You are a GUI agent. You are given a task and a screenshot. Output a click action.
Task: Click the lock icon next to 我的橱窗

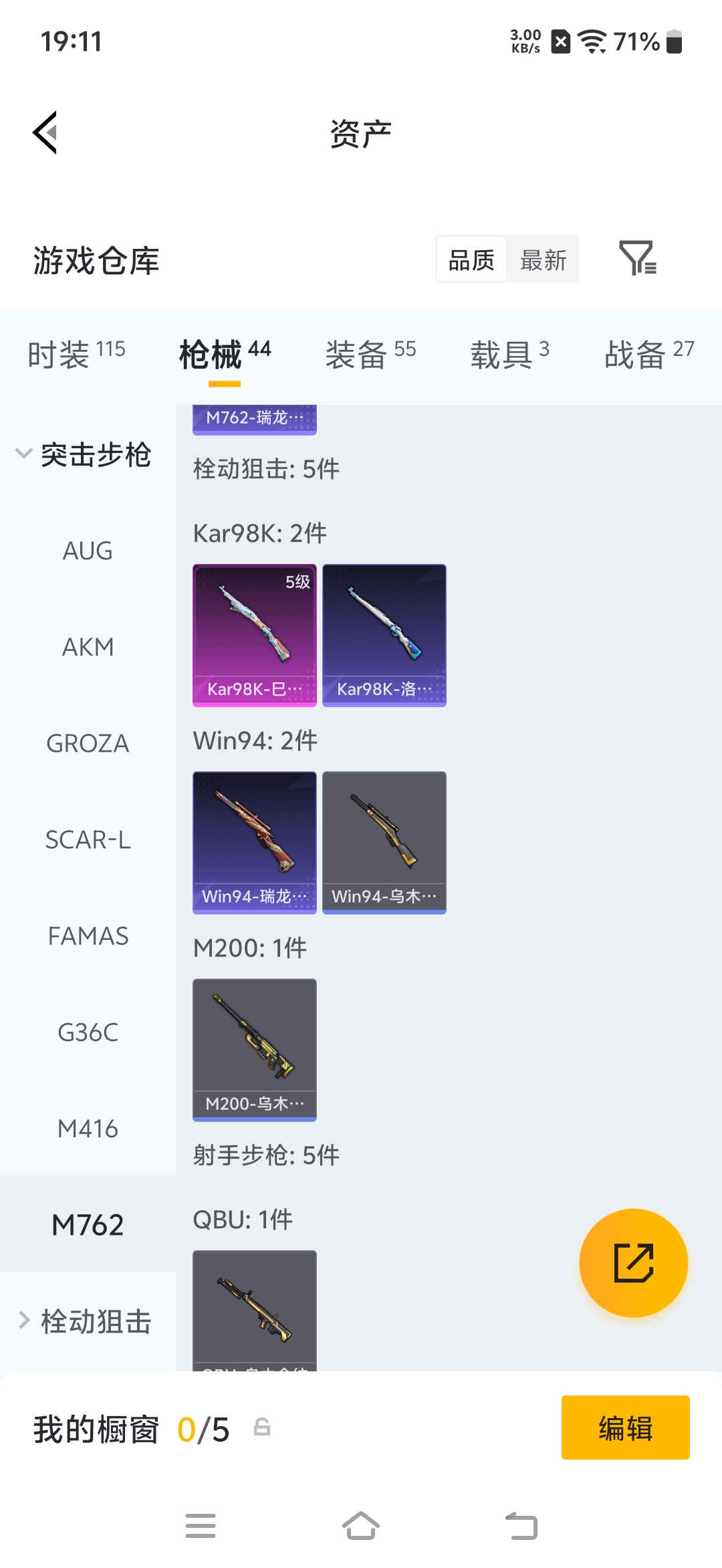261,1428
